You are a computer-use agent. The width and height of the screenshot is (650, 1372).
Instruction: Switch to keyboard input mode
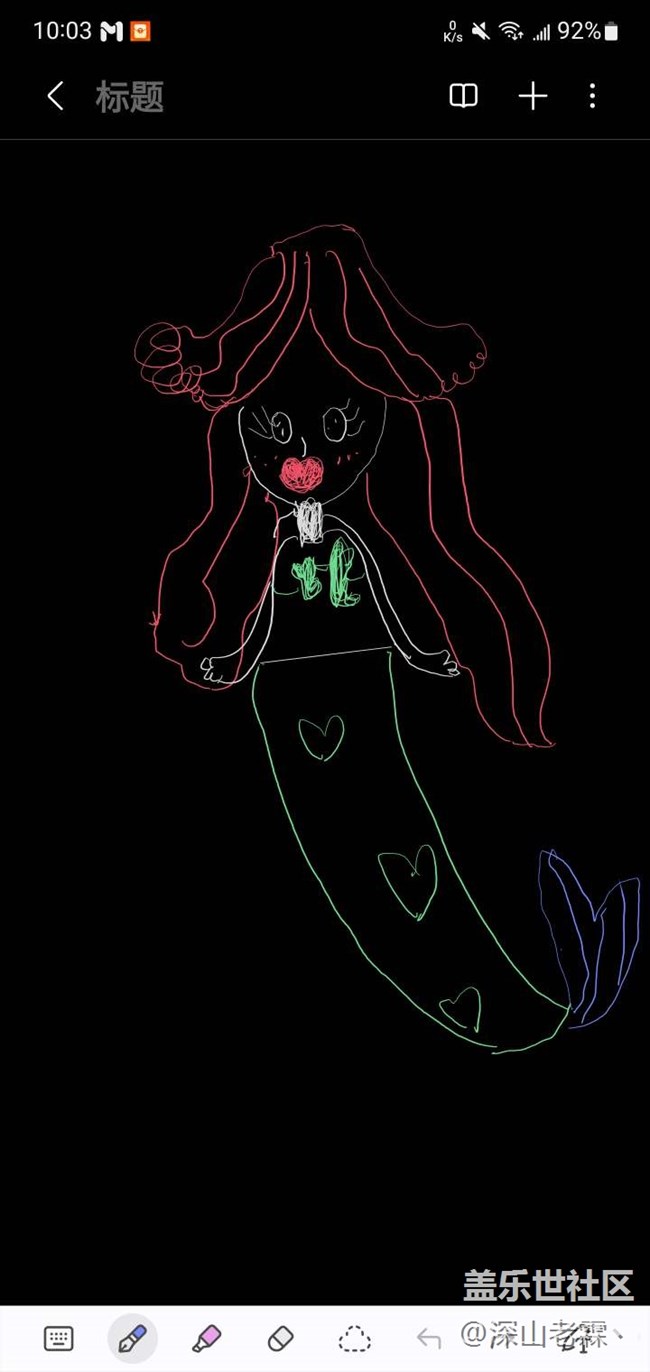point(59,1338)
